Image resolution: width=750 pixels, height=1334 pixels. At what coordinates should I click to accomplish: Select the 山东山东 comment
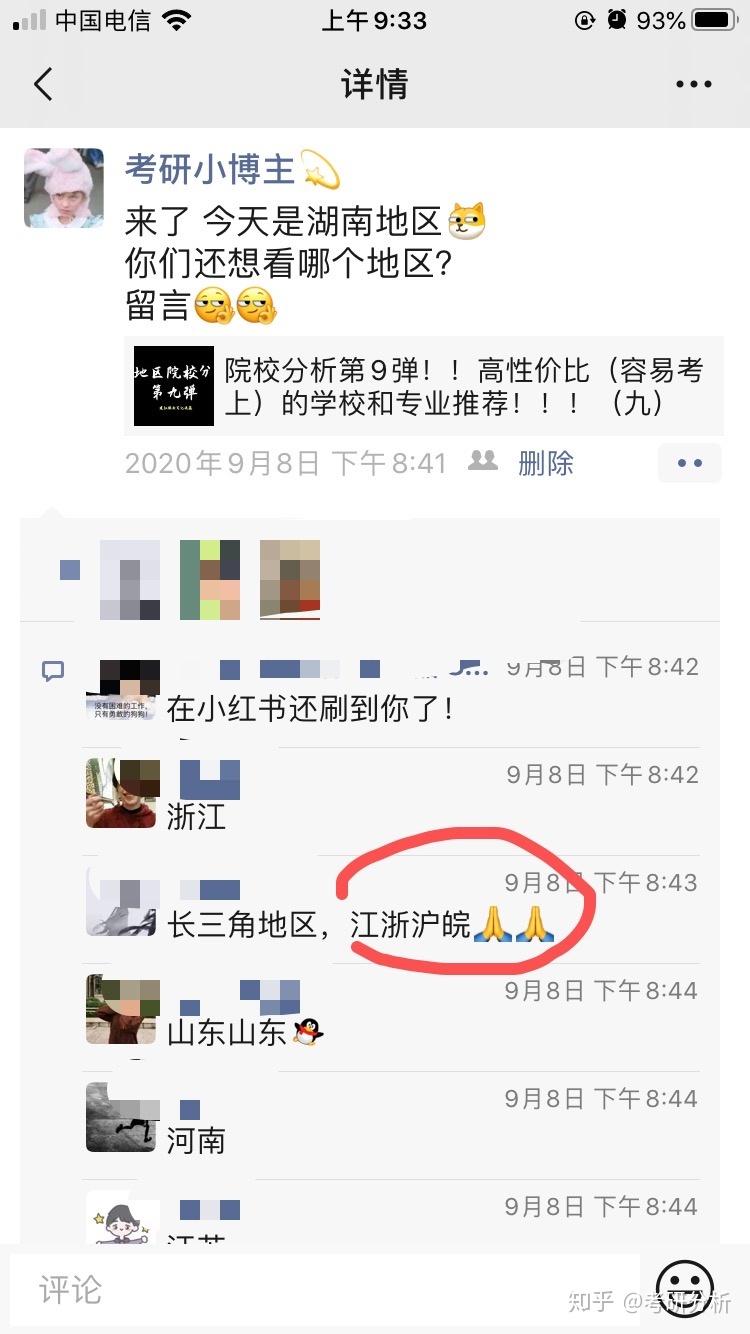228,1033
